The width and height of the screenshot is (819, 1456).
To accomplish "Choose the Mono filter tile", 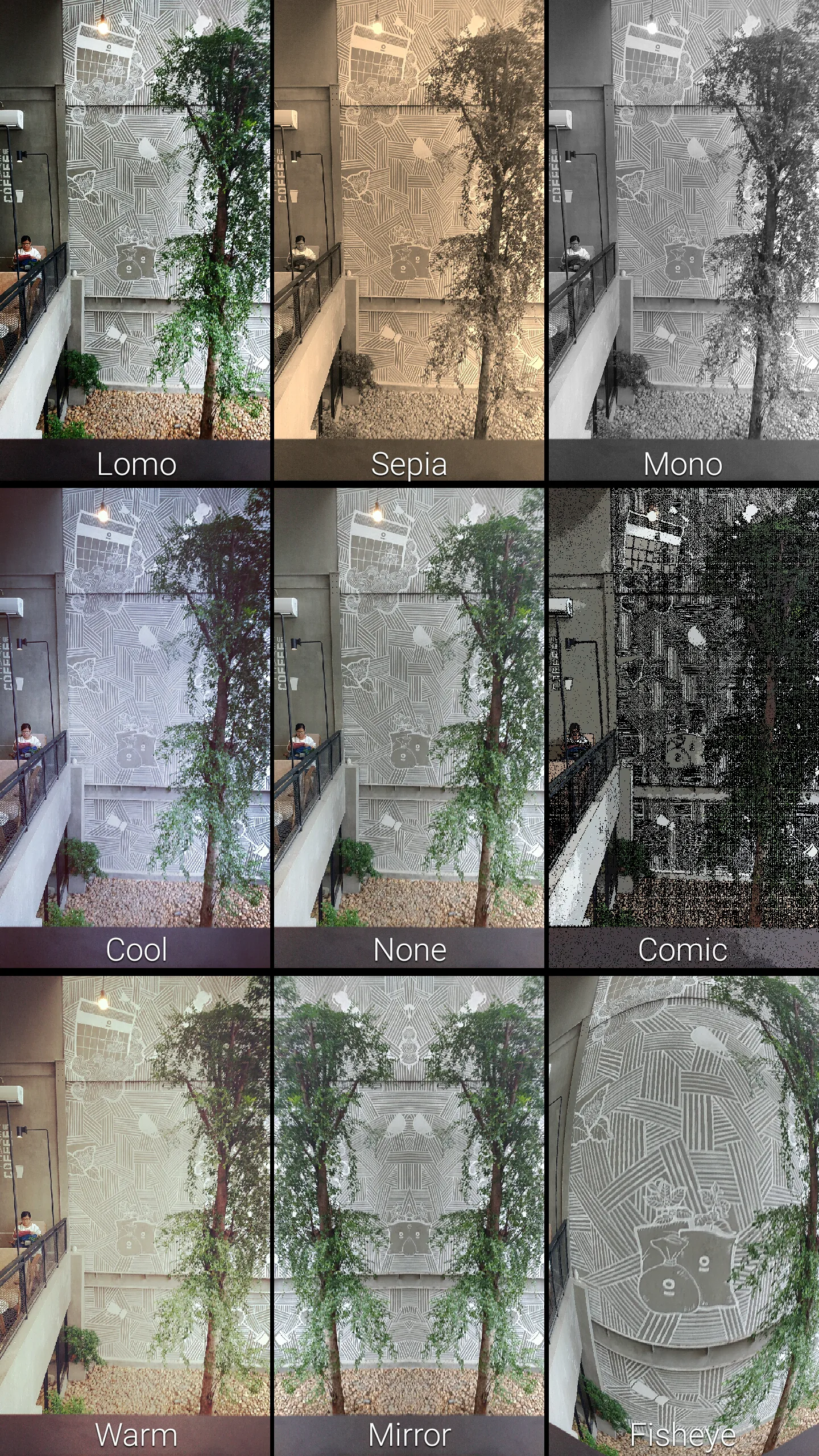I will pos(684,240).
